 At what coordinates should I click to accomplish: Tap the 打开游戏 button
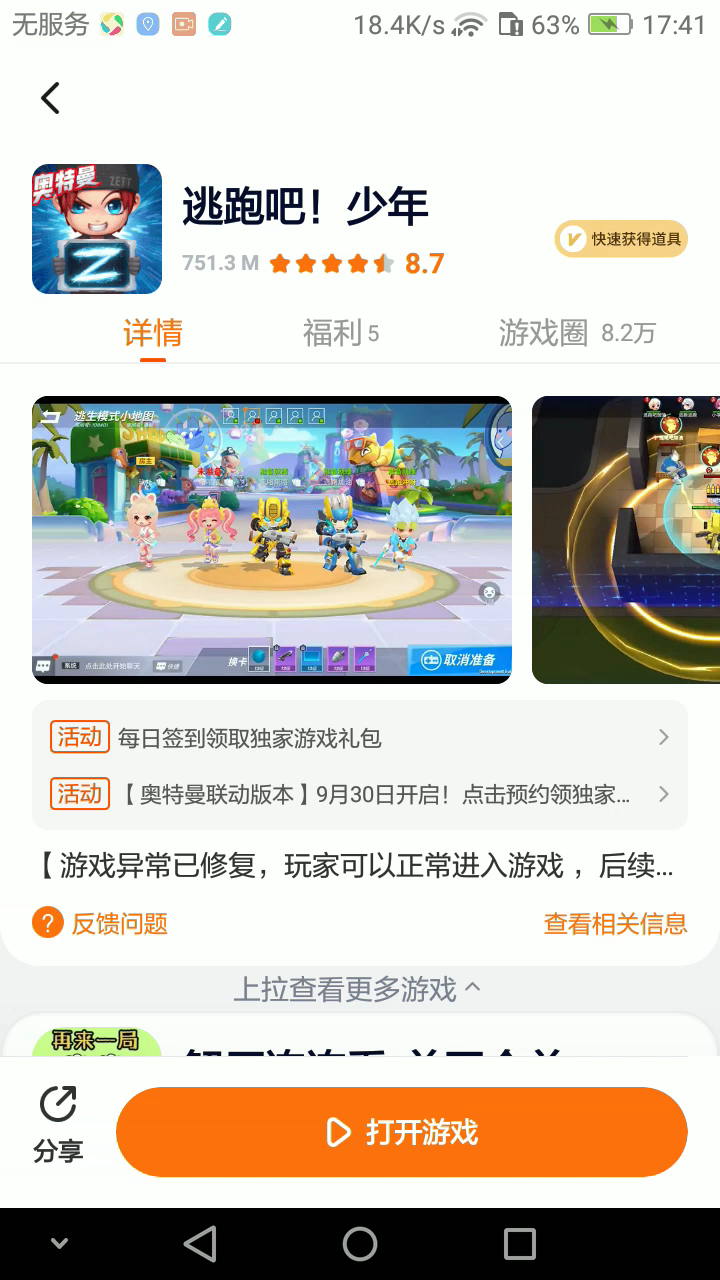pyautogui.click(x=402, y=1132)
